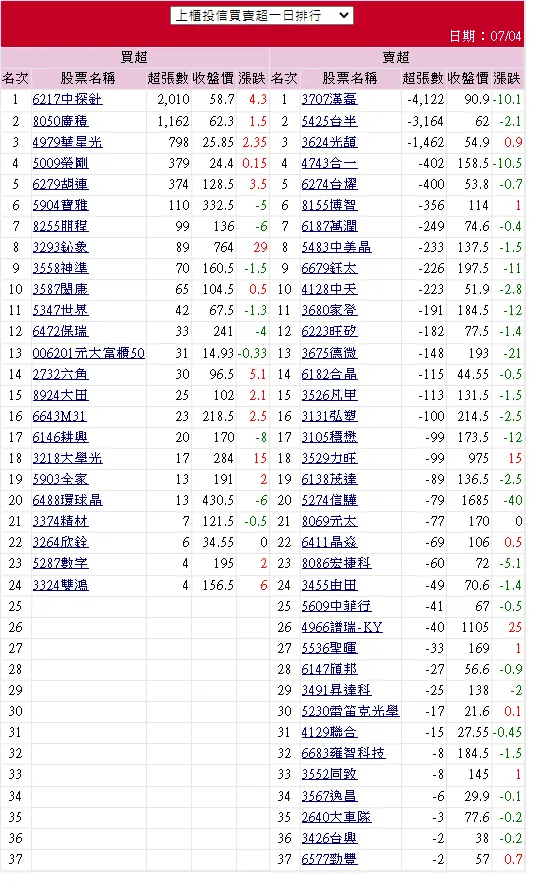Select the 4979華星光 stock link
This screenshot has width=537, height=883.
click(x=67, y=141)
